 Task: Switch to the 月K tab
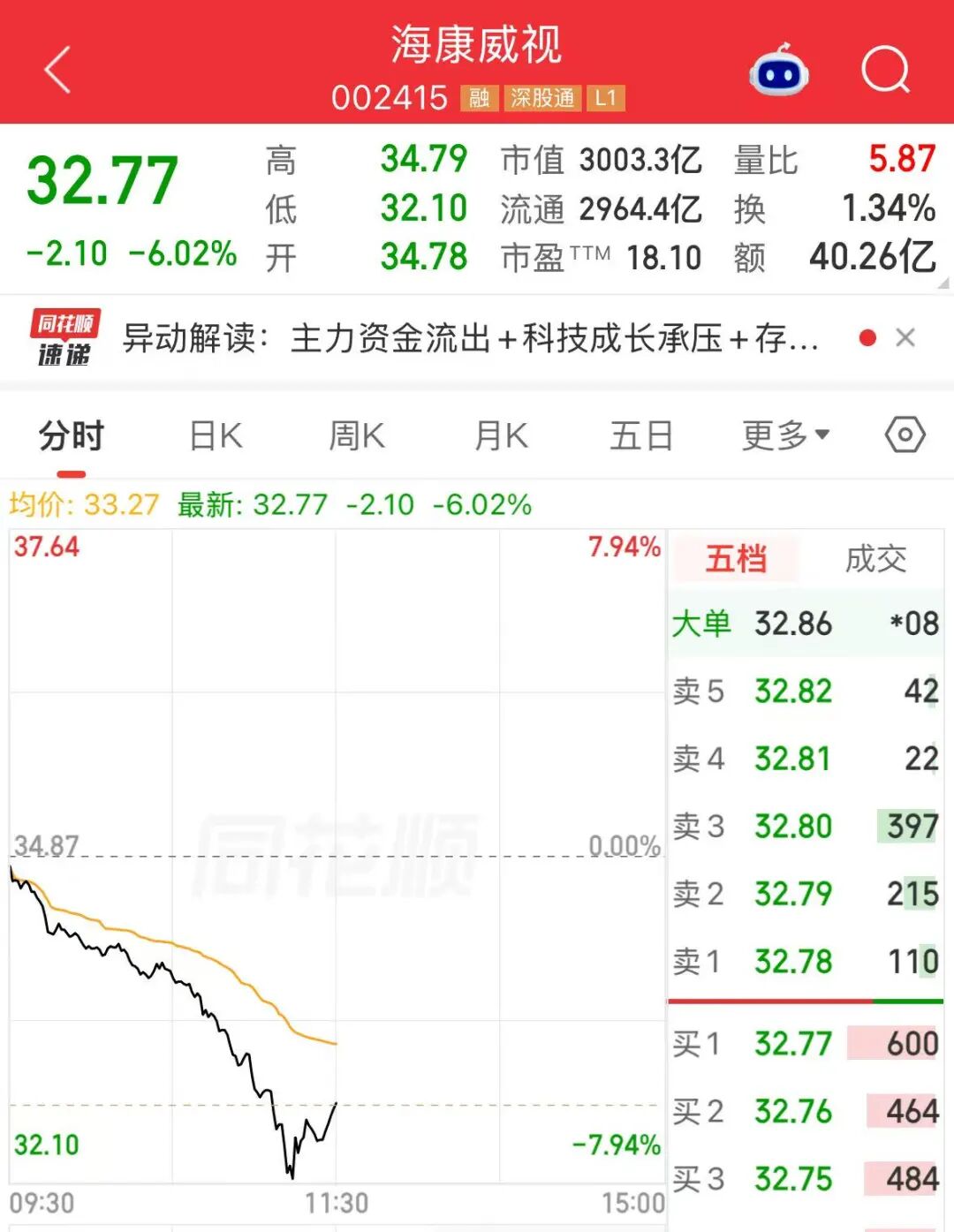[x=501, y=435]
